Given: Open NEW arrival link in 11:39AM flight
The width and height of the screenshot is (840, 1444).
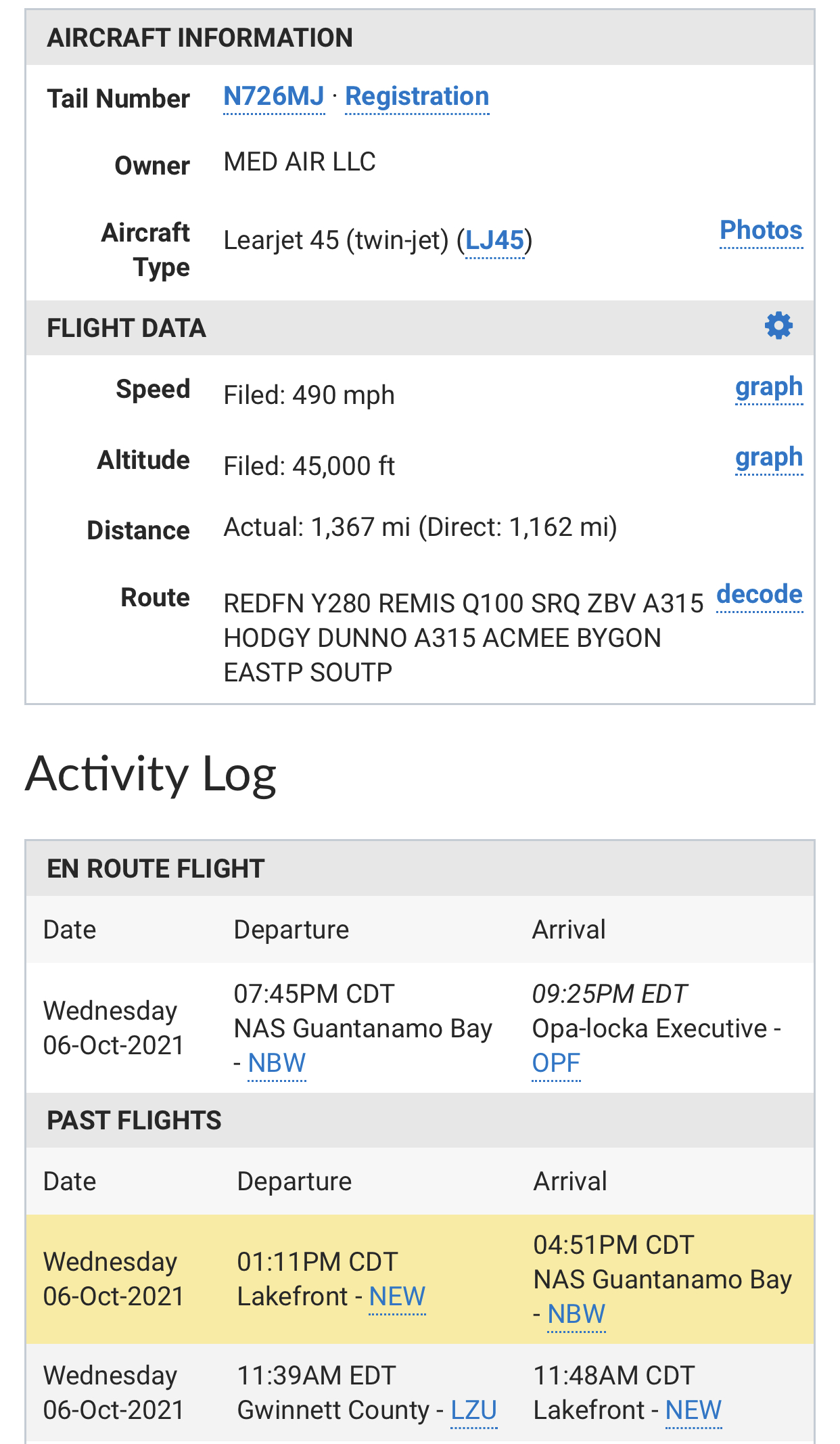Looking at the screenshot, I should pos(693,1410).
